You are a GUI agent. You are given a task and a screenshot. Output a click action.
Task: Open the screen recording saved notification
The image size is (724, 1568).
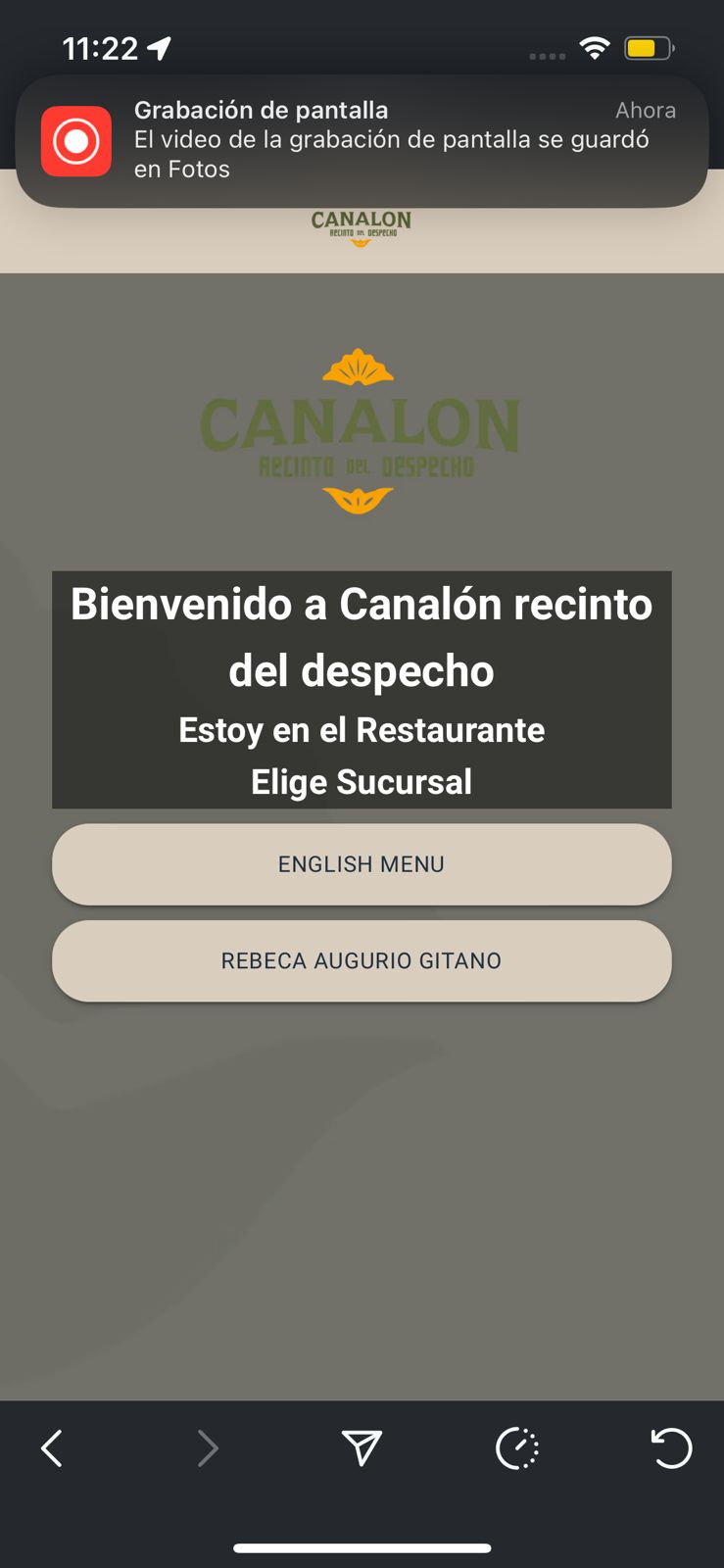(362, 140)
